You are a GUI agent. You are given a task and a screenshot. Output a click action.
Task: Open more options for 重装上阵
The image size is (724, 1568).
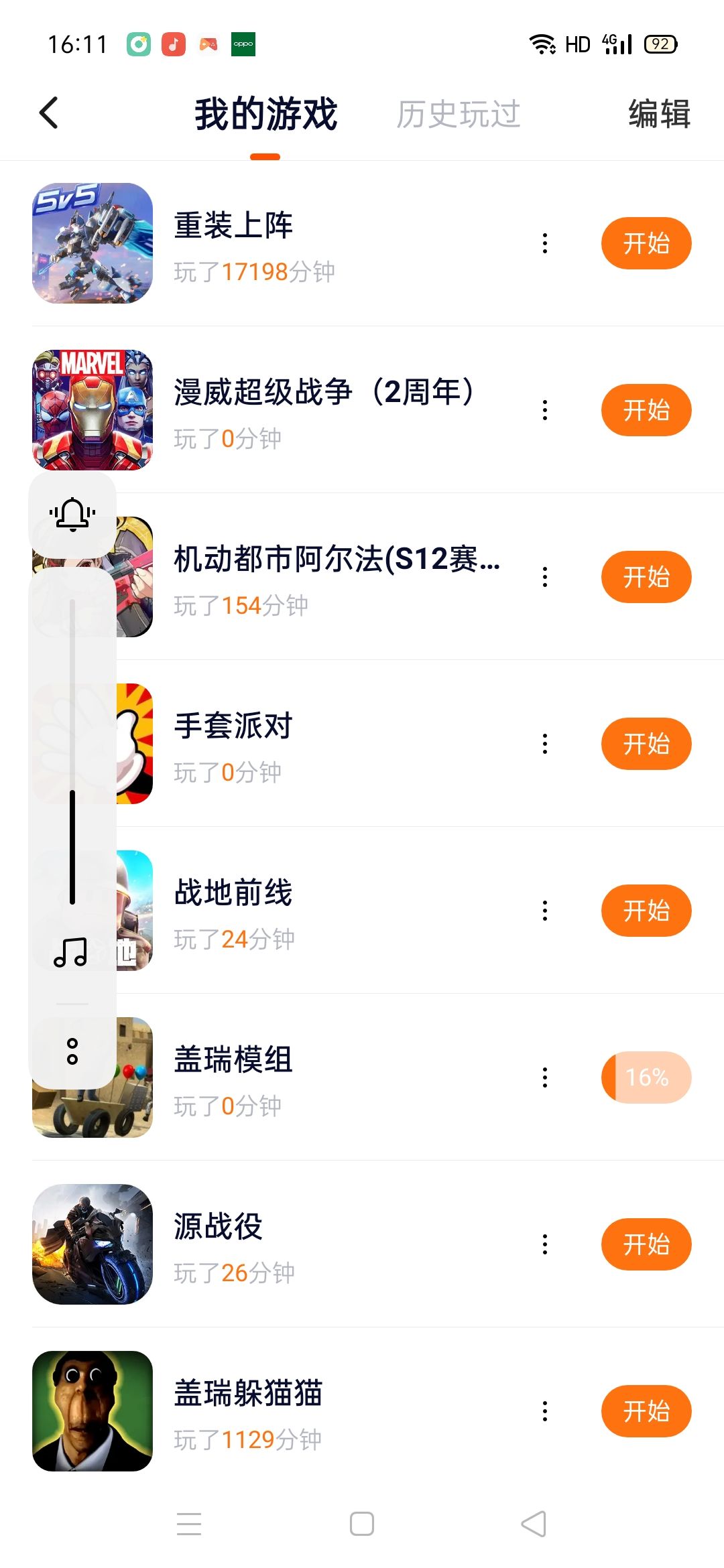[x=545, y=243]
